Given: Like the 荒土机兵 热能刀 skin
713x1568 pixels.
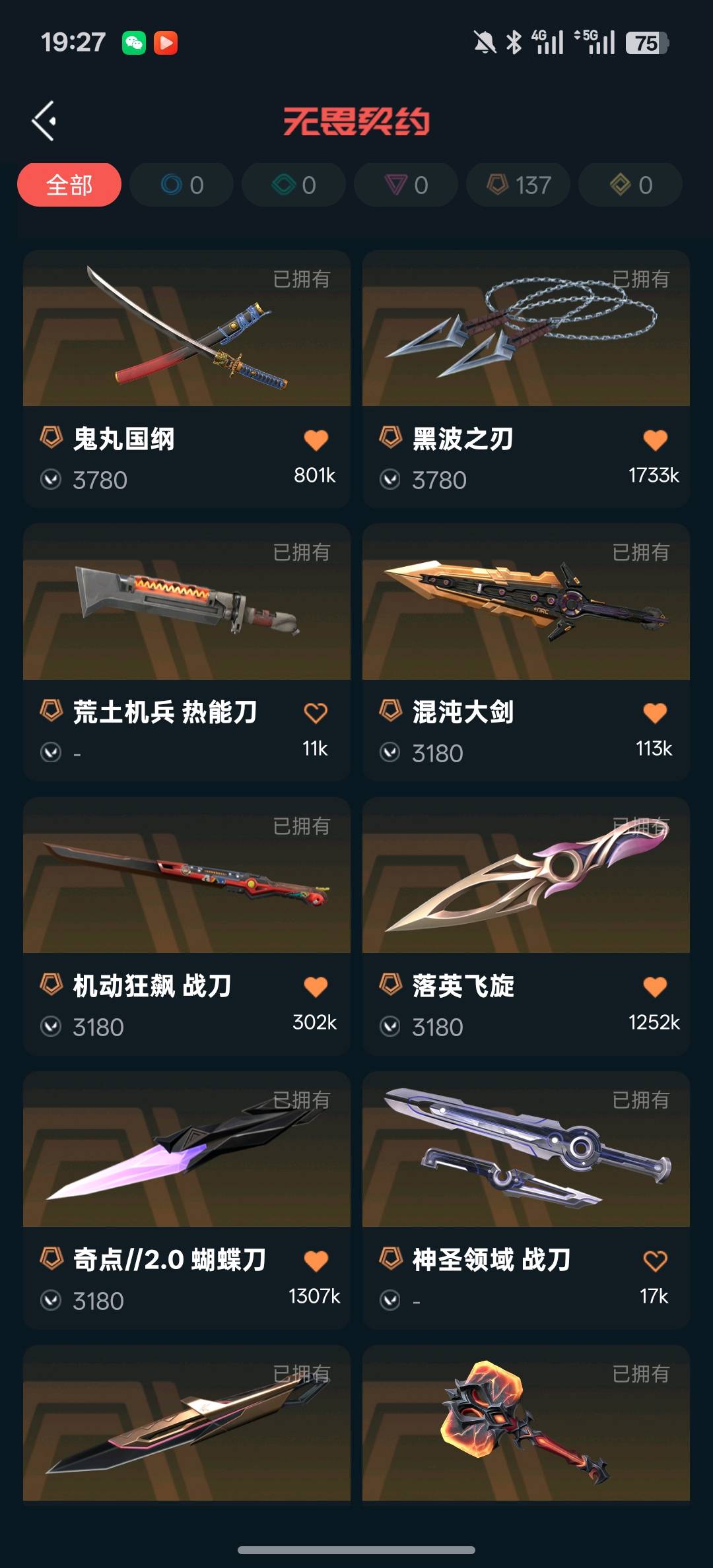Looking at the screenshot, I should [x=316, y=713].
